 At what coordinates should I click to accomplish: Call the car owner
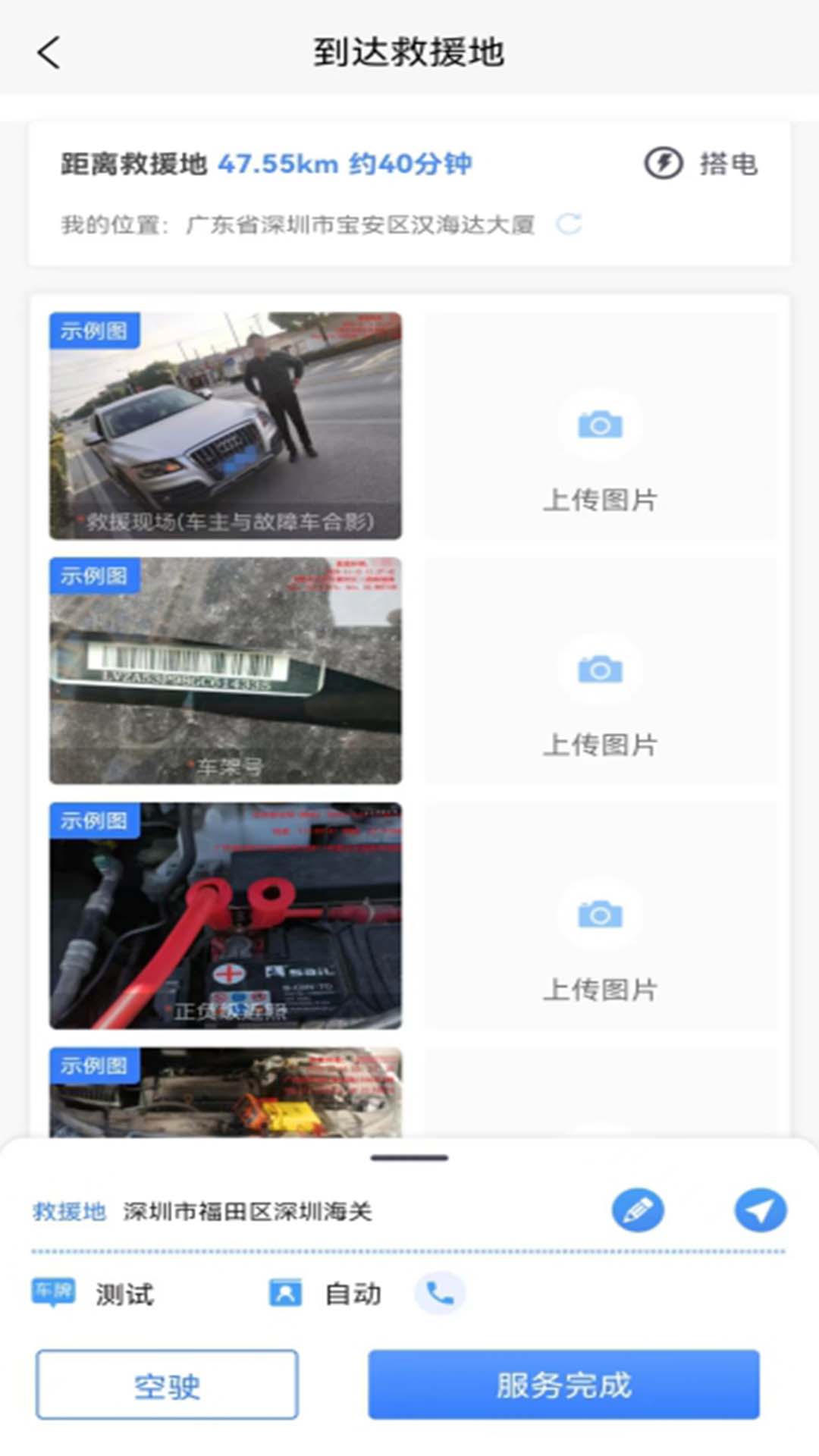[440, 1293]
